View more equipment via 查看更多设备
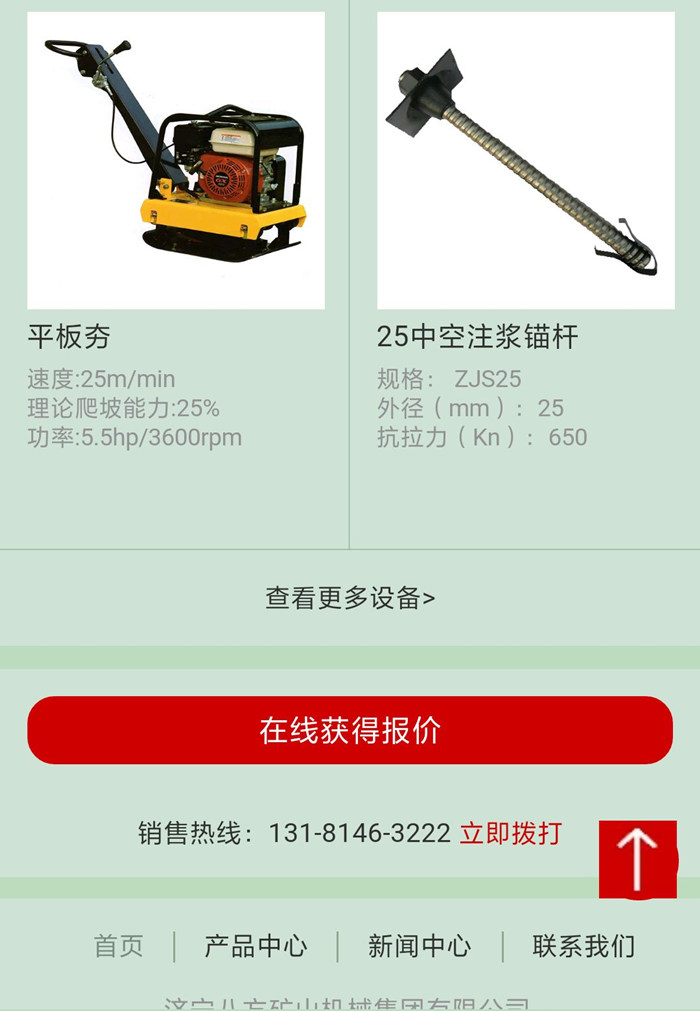This screenshot has height=1011, width=700. (x=350, y=598)
